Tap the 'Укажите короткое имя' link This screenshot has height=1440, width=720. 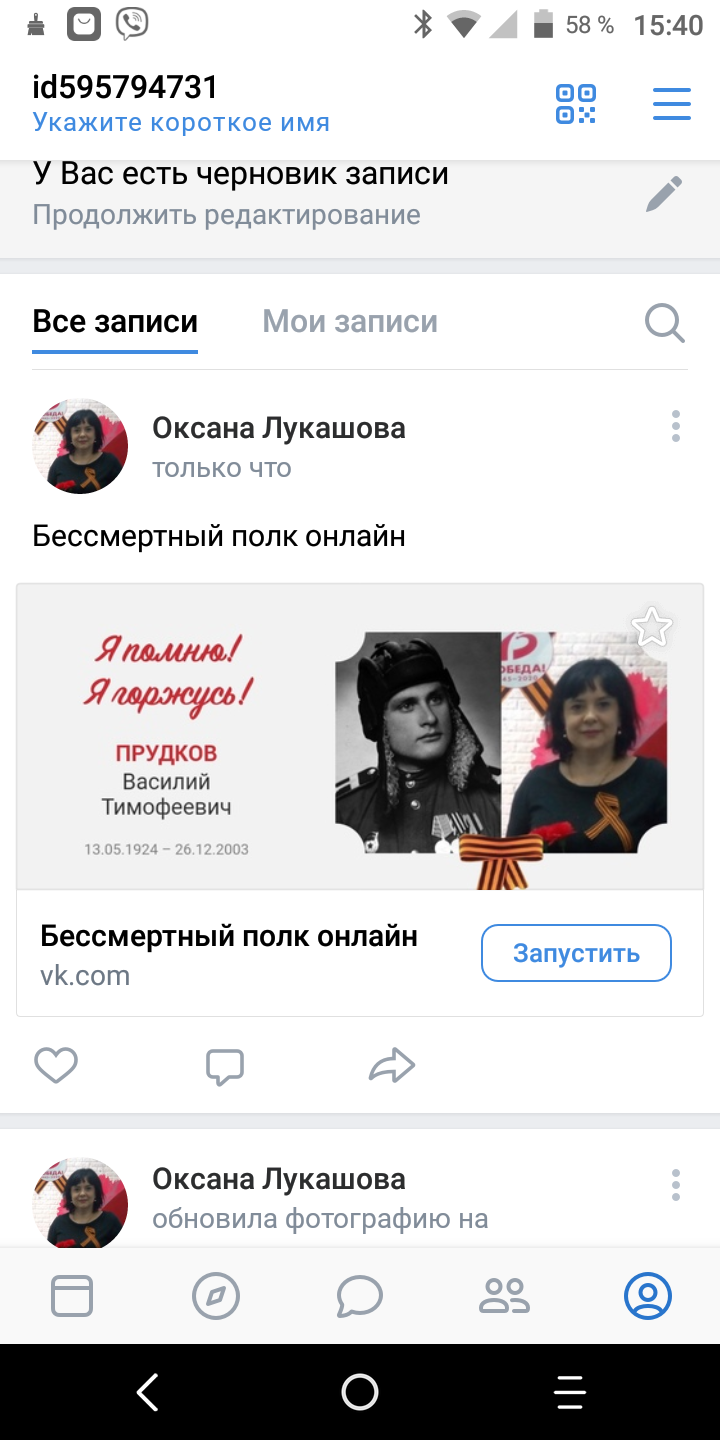[181, 123]
